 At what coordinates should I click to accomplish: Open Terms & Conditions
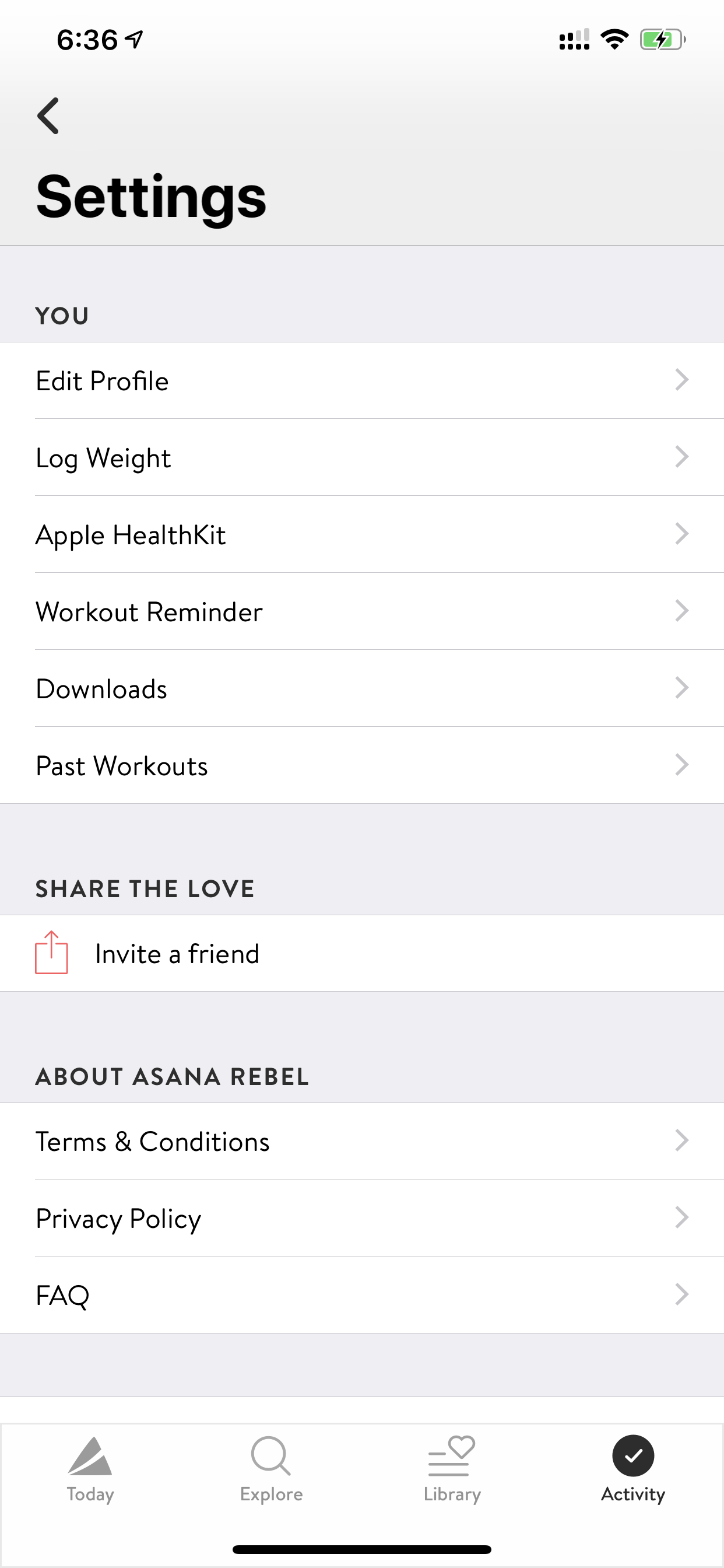pos(362,1142)
